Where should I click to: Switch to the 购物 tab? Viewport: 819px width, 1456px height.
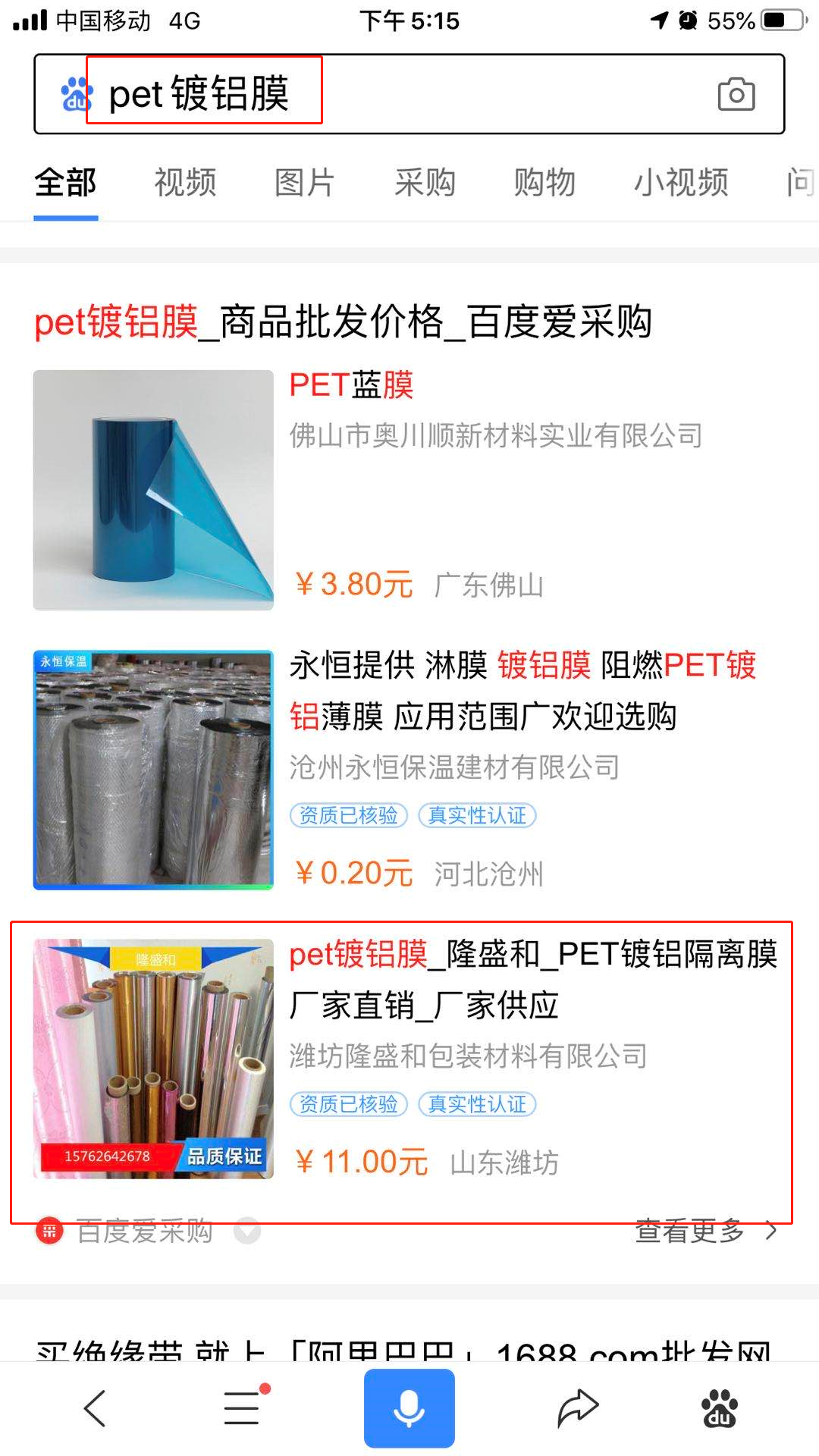tap(544, 183)
